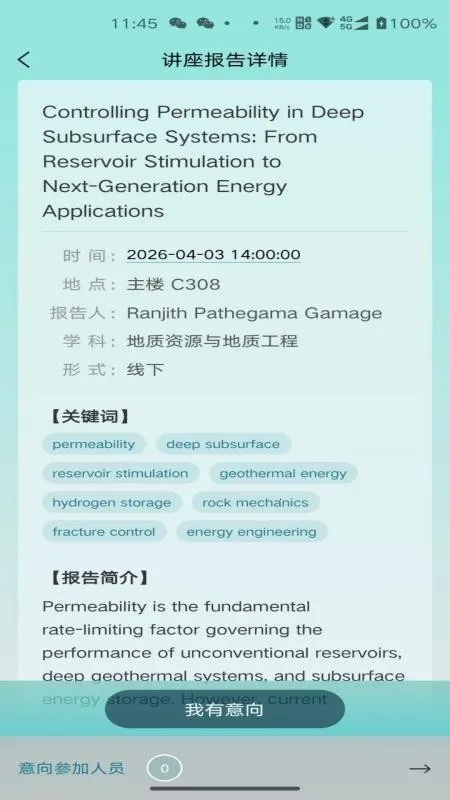The height and width of the screenshot is (800, 450).
Task: Tap the hydrogen storage keyword chip
Action: click(112, 503)
